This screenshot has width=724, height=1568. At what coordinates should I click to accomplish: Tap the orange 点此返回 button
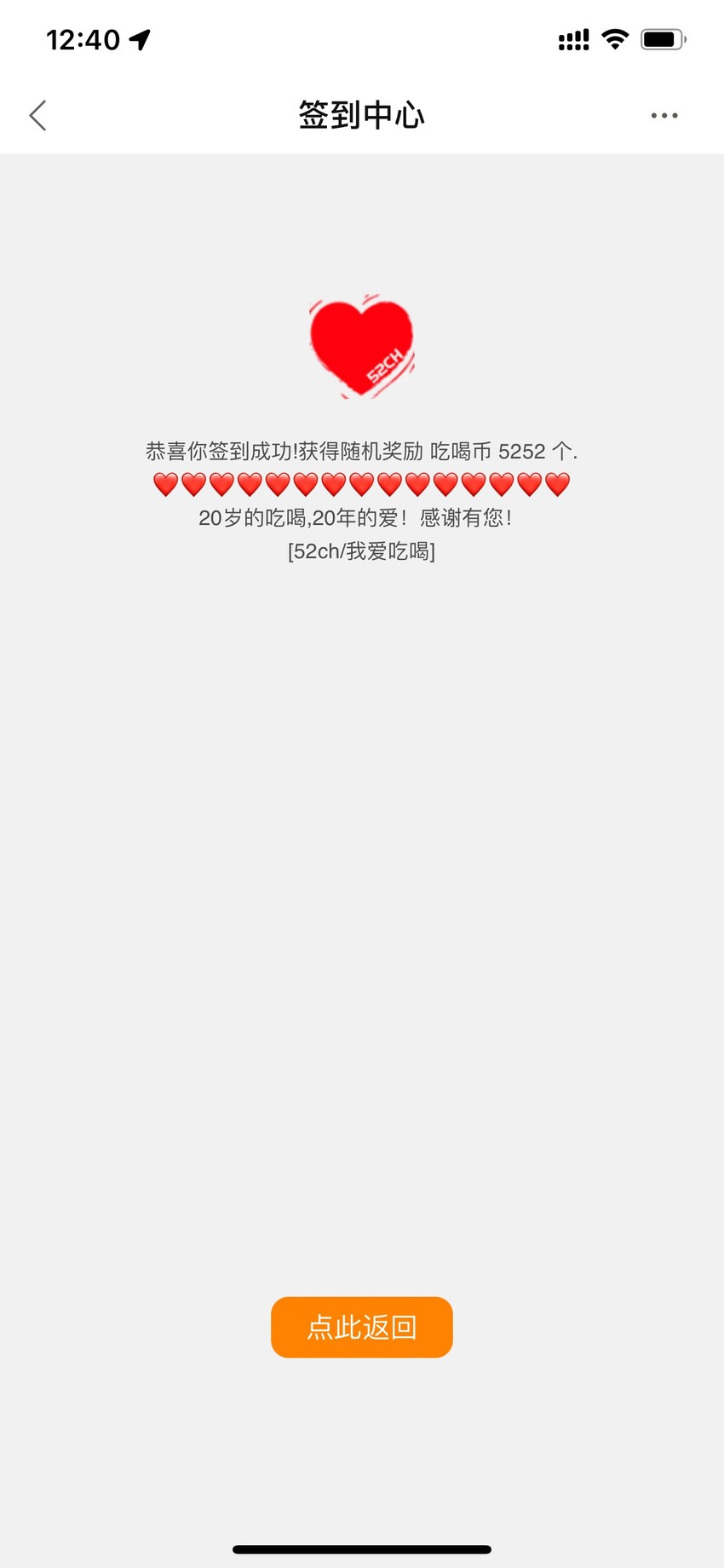tap(362, 1327)
